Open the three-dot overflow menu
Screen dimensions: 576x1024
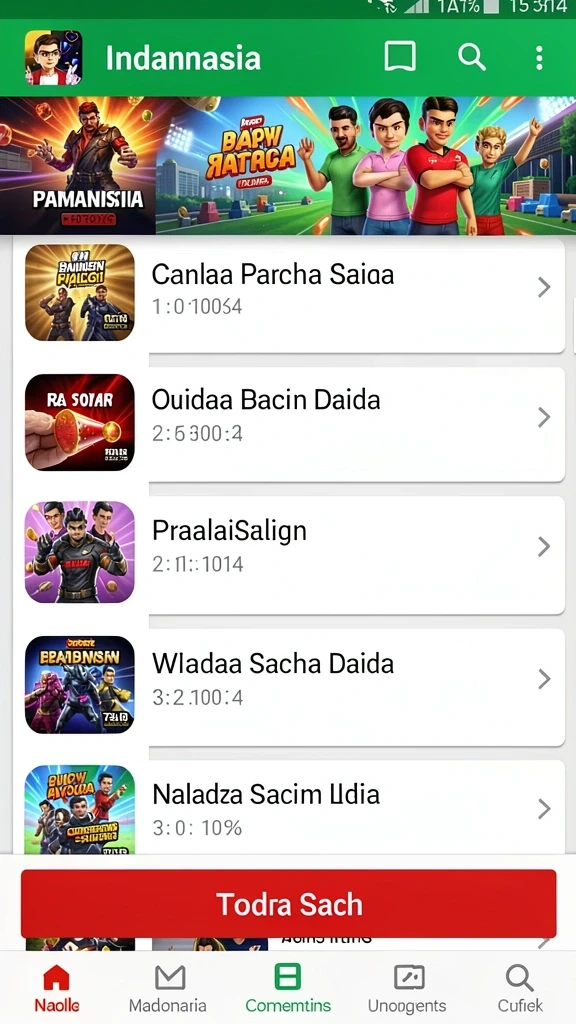tap(539, 57)
